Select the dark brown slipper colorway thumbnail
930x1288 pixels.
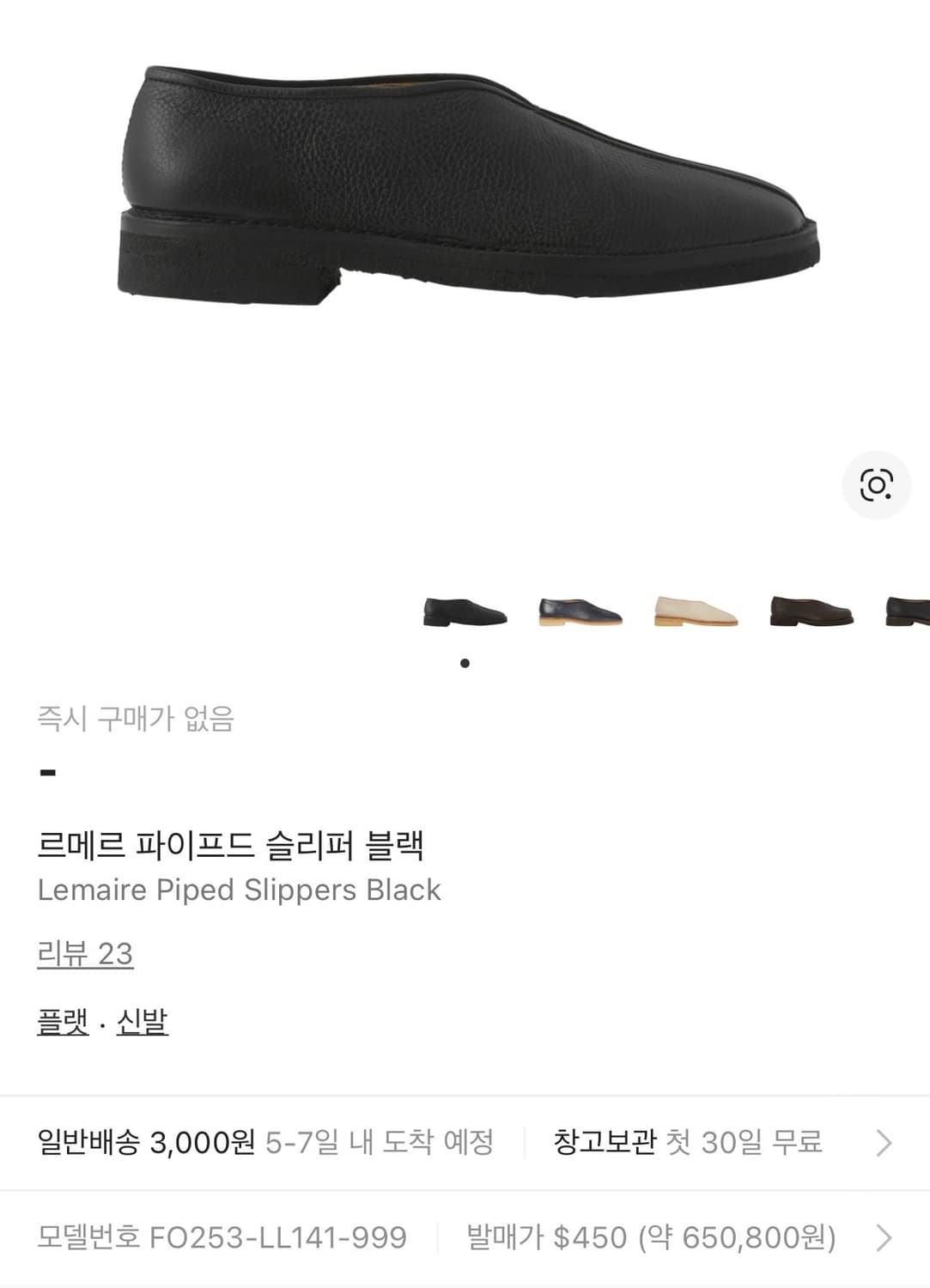[x=808, y=611]
